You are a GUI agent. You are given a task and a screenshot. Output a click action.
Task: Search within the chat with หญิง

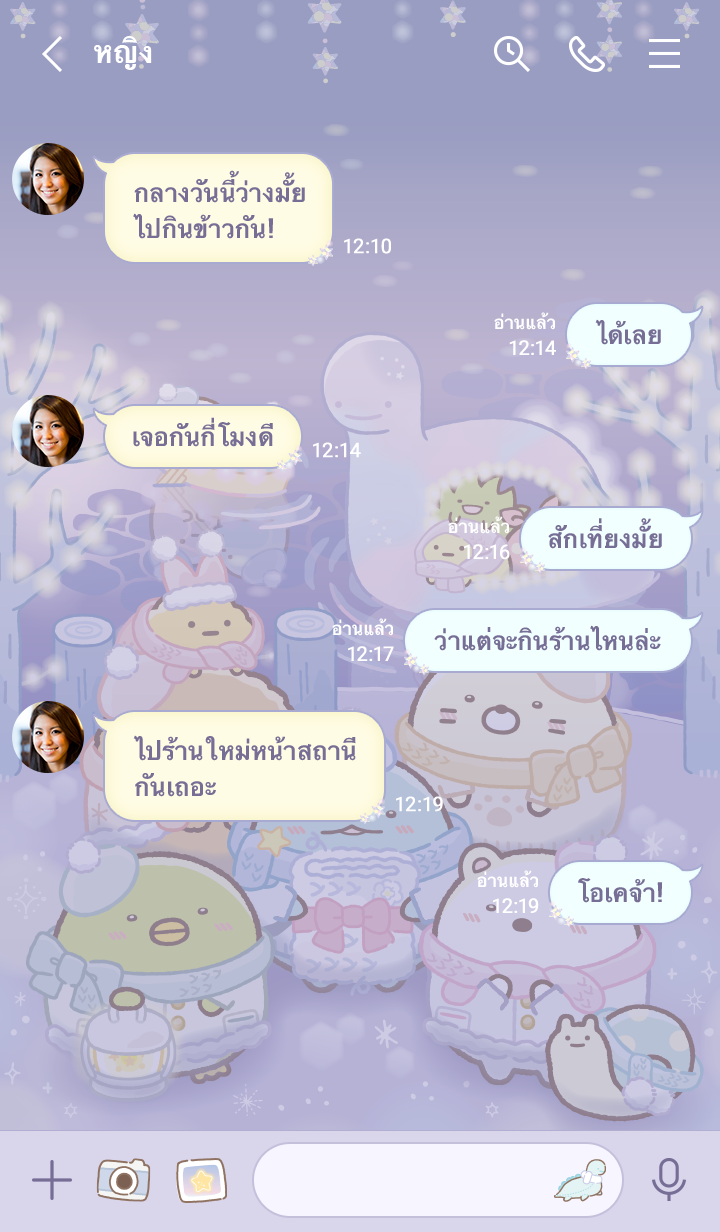511,54
